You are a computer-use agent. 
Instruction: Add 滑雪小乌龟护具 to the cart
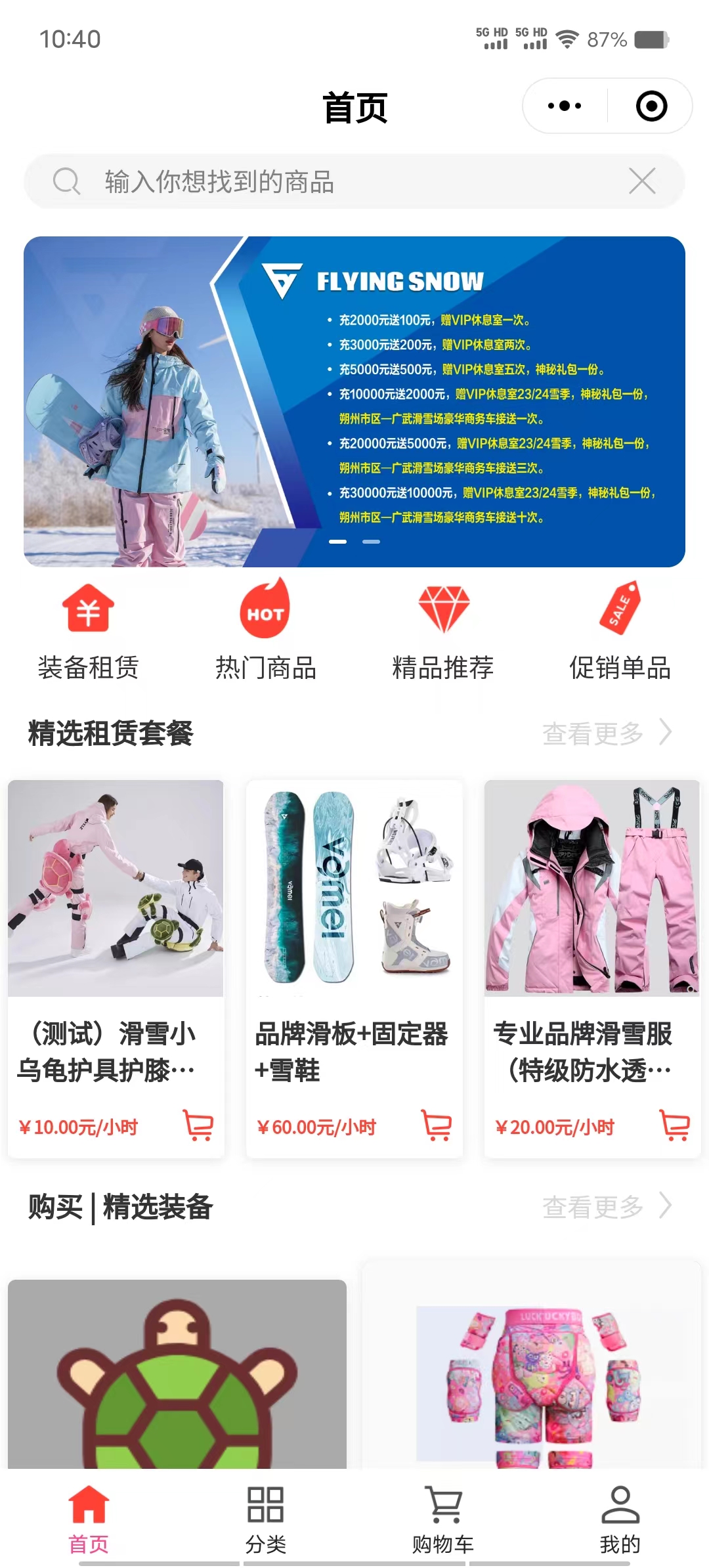pyautogui.click(x=198, y=1125)
